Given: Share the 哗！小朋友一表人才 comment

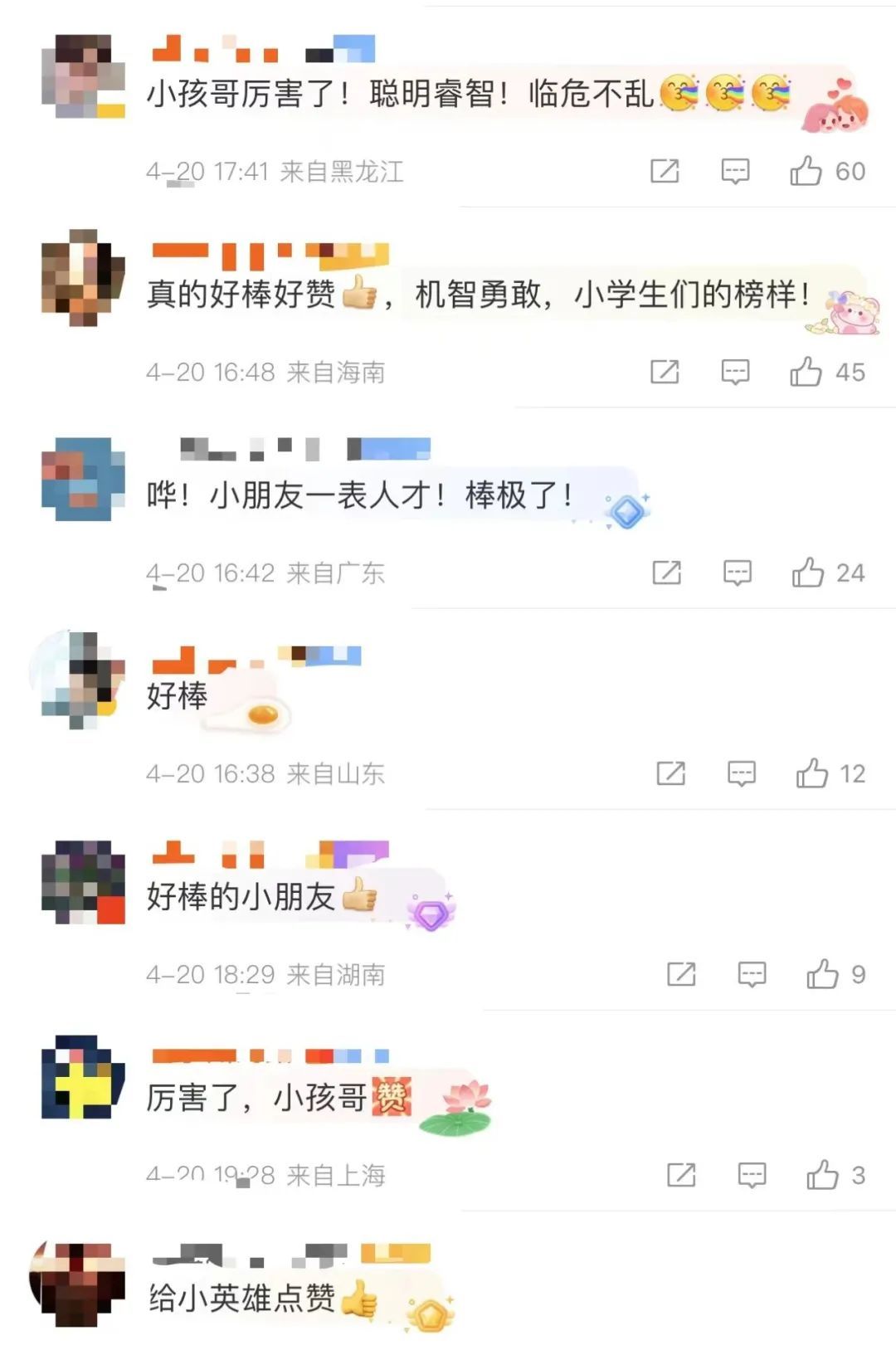Looking at the screenshot, I should click(x=667, y=573).
